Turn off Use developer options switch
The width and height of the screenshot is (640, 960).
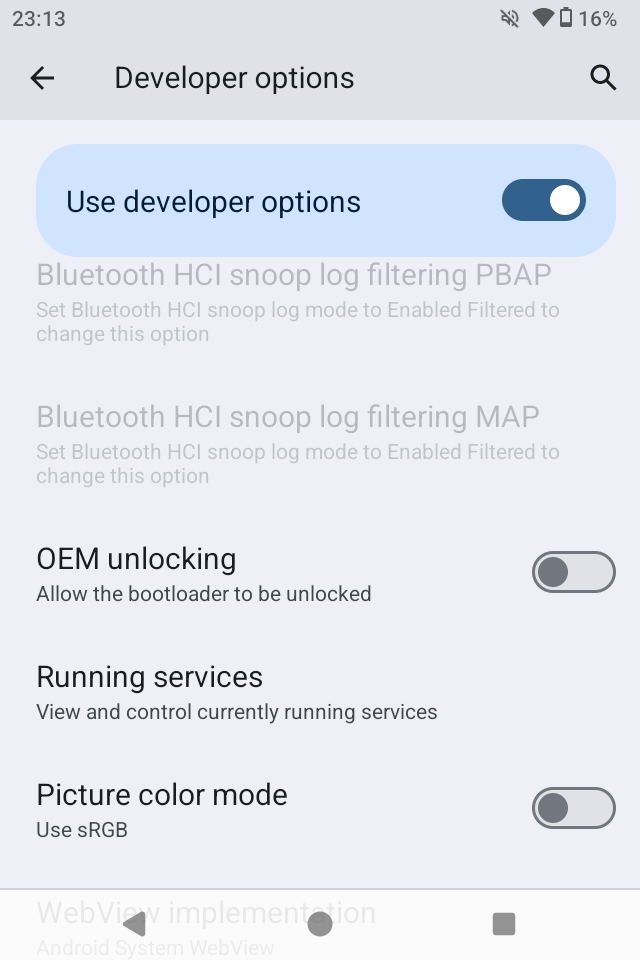point(543,201)
